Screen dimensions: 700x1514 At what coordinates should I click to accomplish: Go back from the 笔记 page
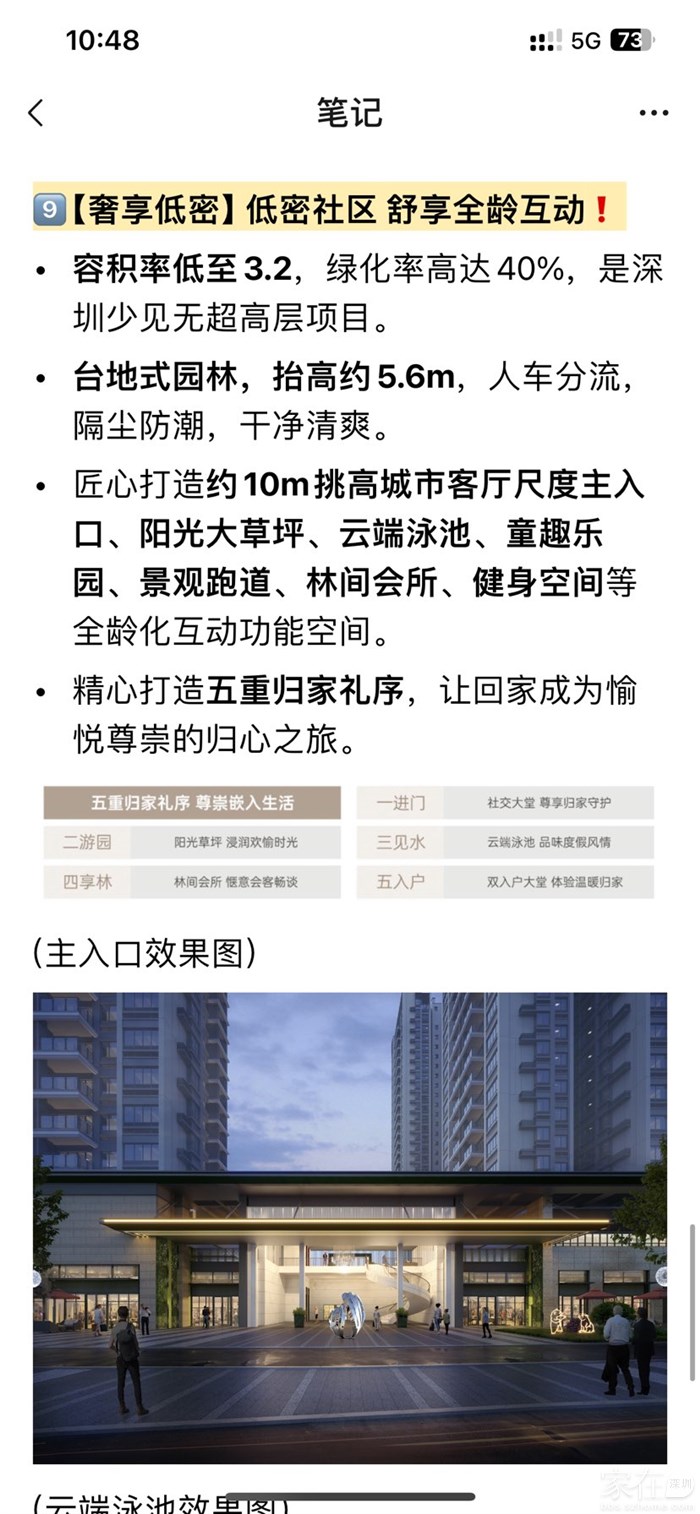coord(36,113)
